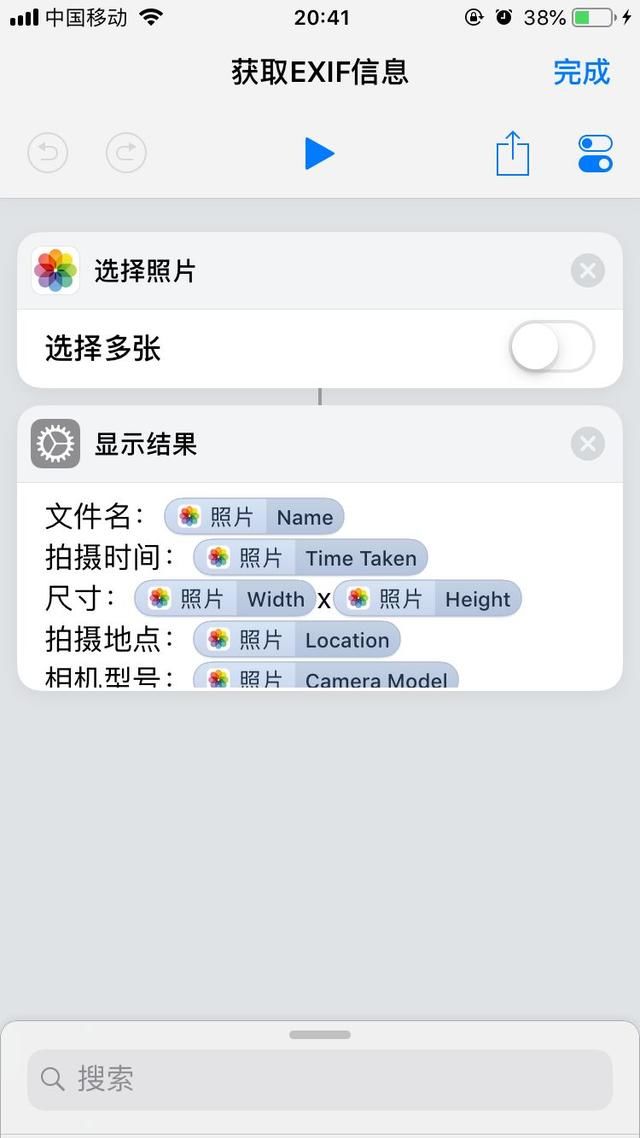Tap the action drawer grabber handle
The image size is (640, 1138).
pyautogui.click(x=320, y=1034)
